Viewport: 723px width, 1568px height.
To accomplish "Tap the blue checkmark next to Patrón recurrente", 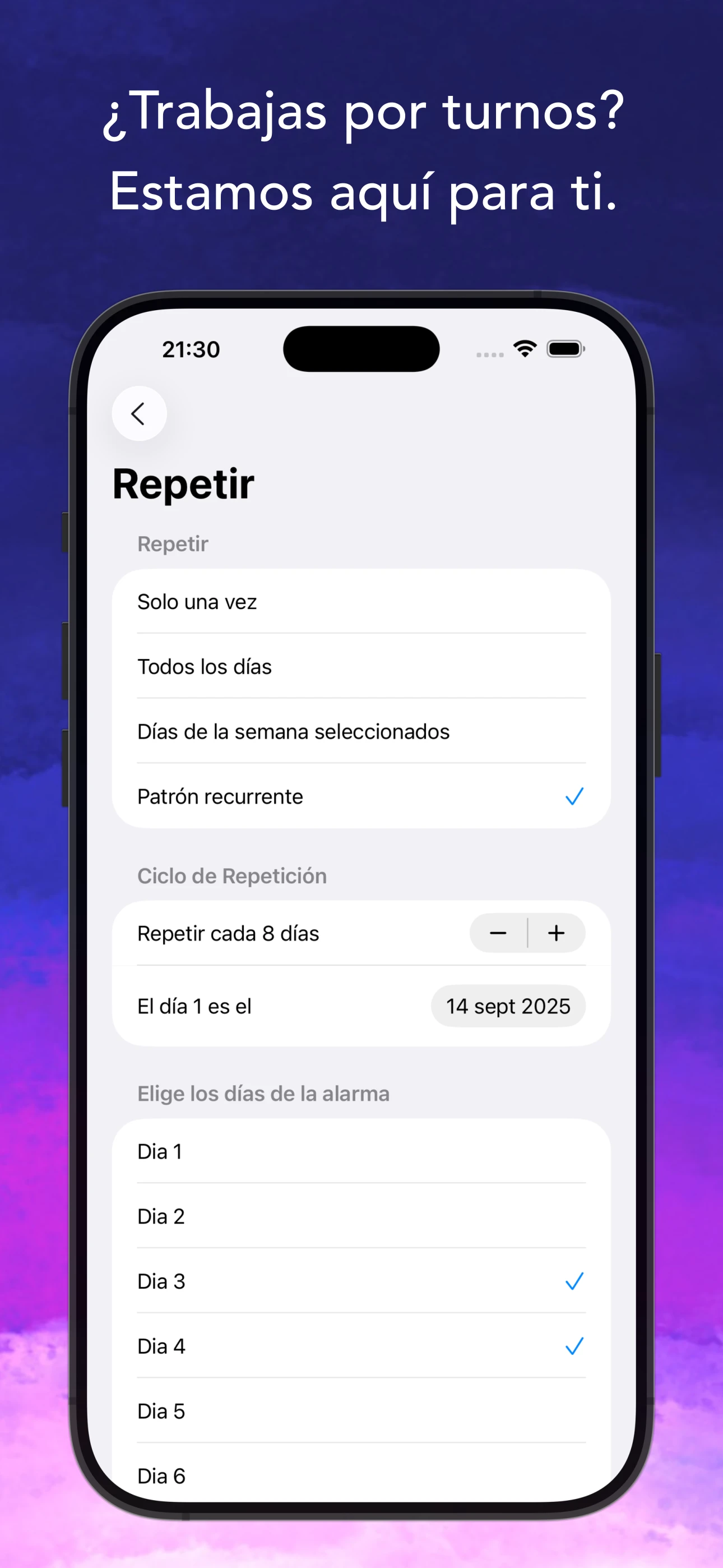I will tap(573, 796).
